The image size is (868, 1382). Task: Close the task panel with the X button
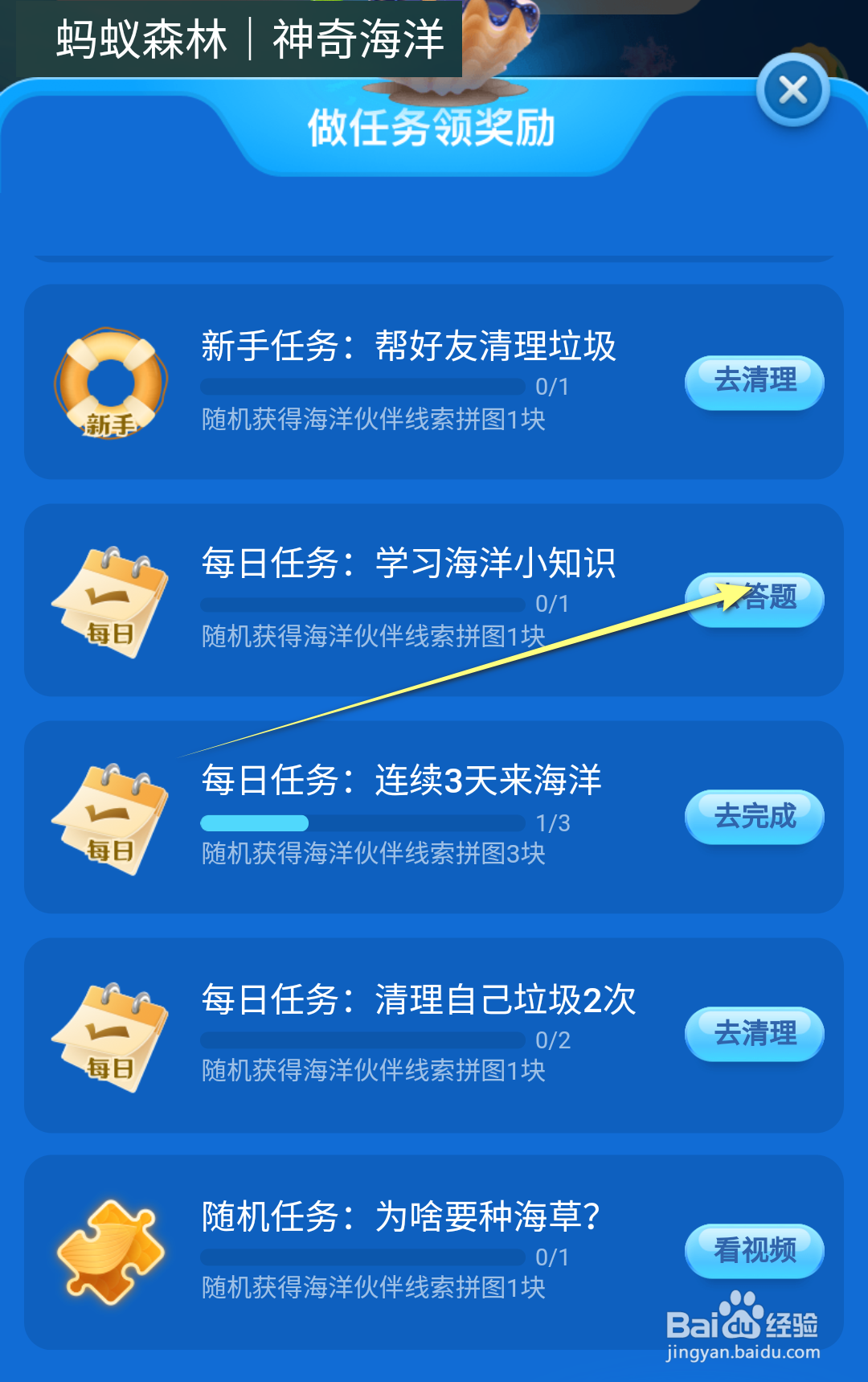tap(794, 90)
